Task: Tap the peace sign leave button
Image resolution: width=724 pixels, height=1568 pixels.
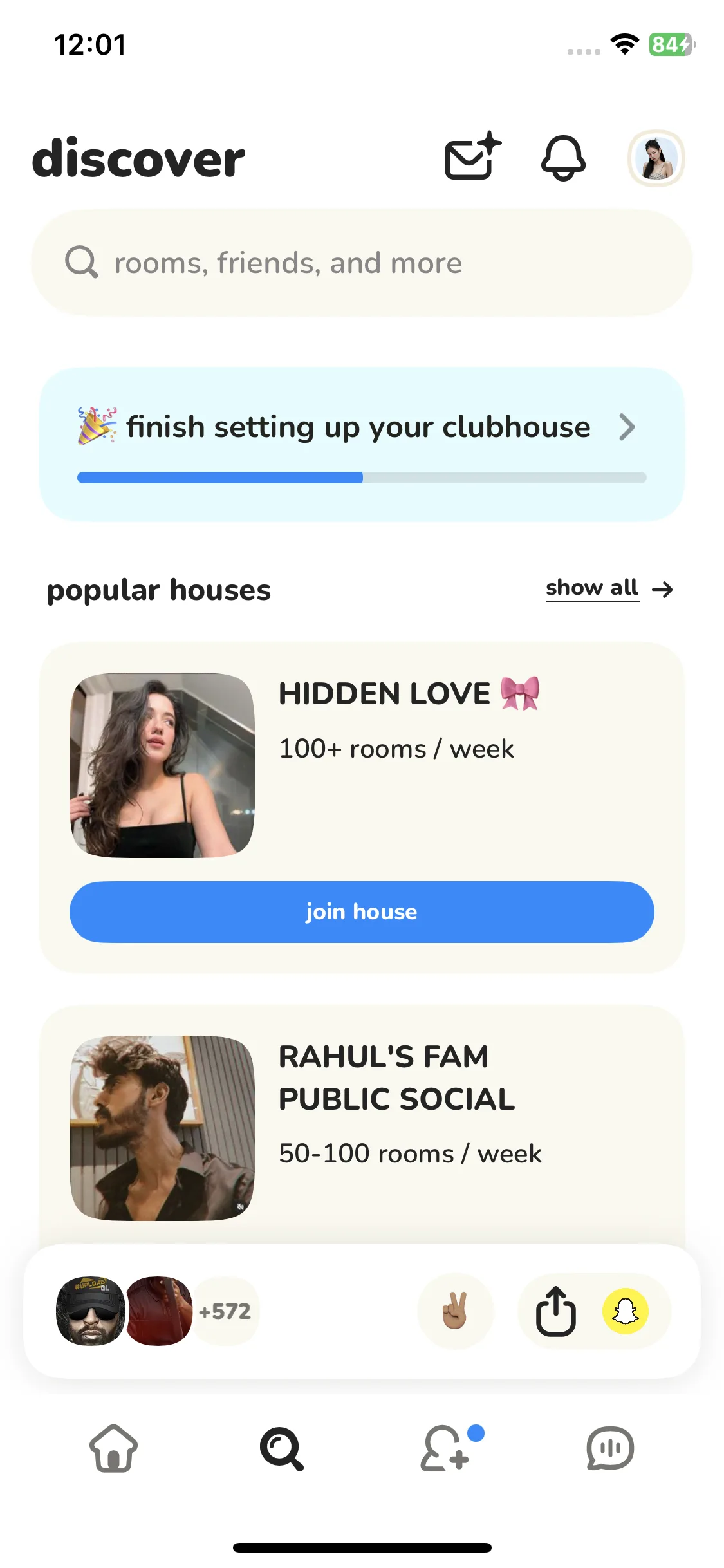Action: [x=455, y=1311]
